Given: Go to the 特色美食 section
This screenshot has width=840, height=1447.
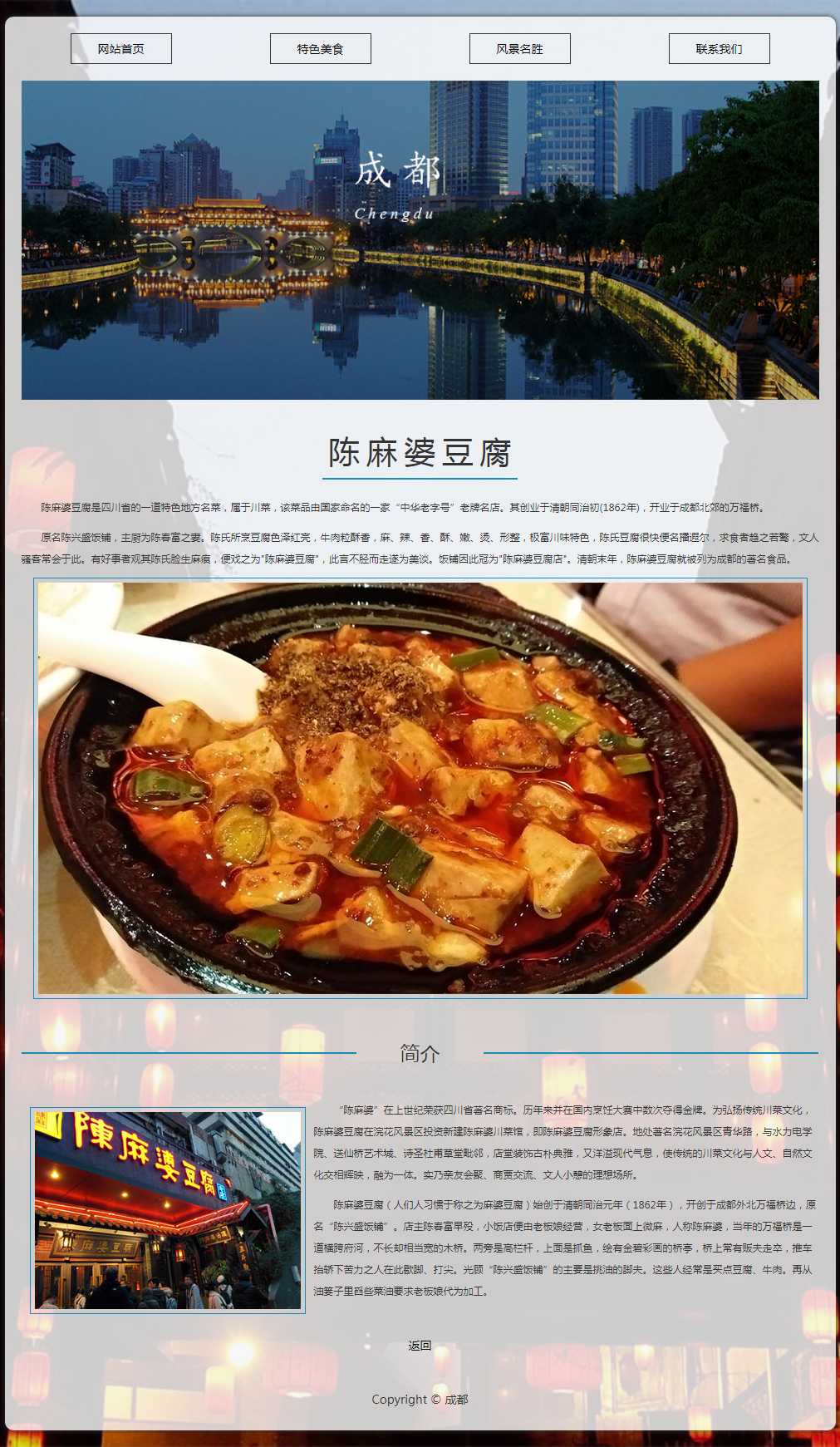Looking at the screenshot, I should (x=321, y=49).
